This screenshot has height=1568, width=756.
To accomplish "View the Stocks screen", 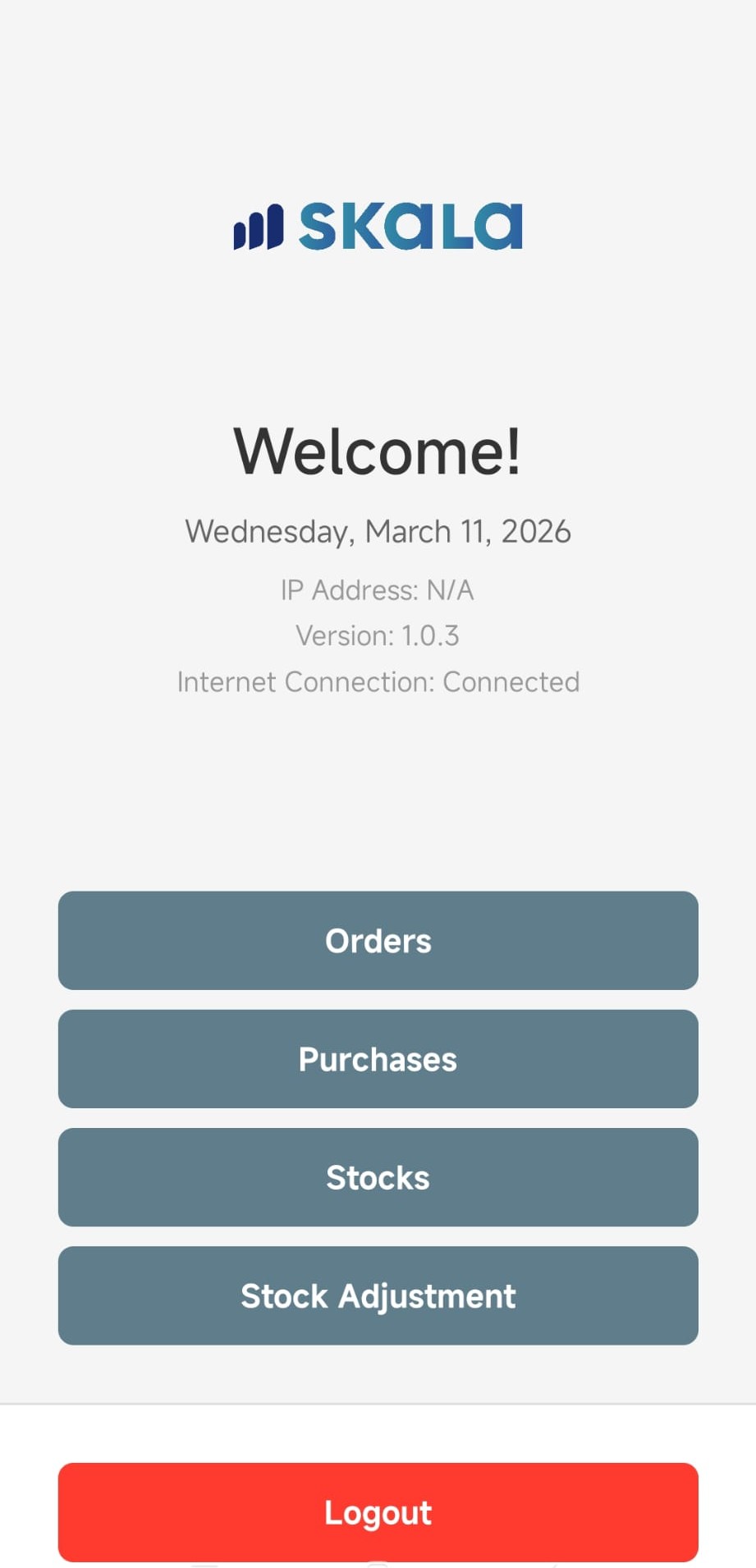I will (x=378, y=1176).
